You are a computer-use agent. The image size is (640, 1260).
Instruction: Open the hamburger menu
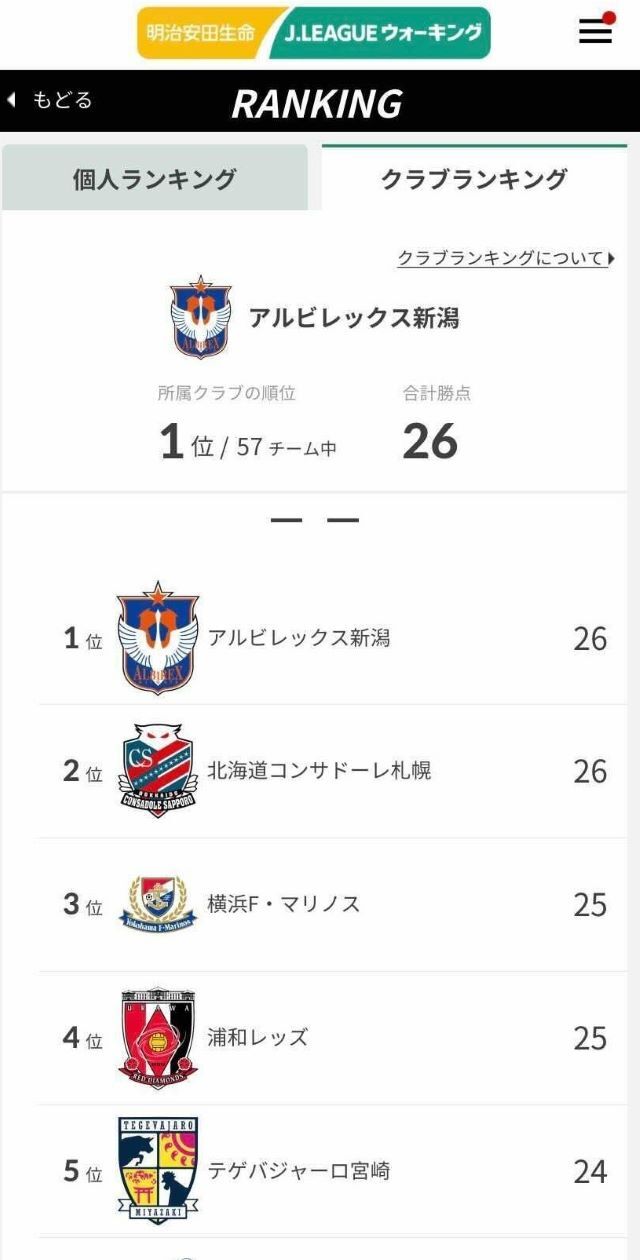pyautogui.click(x=595, y=31)
